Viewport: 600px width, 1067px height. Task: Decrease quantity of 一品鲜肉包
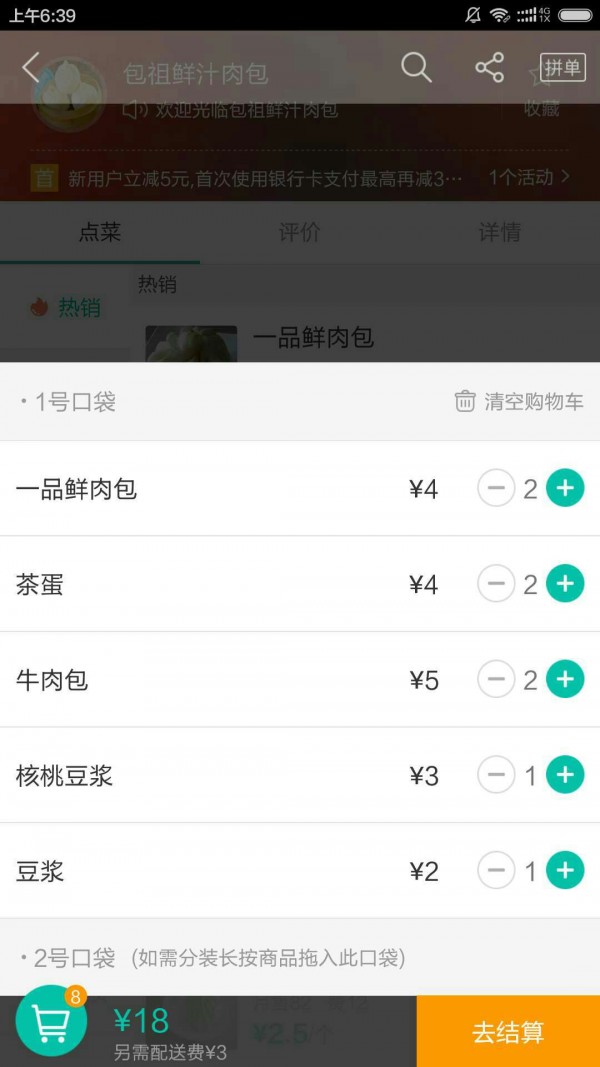(x=496, y=489)
